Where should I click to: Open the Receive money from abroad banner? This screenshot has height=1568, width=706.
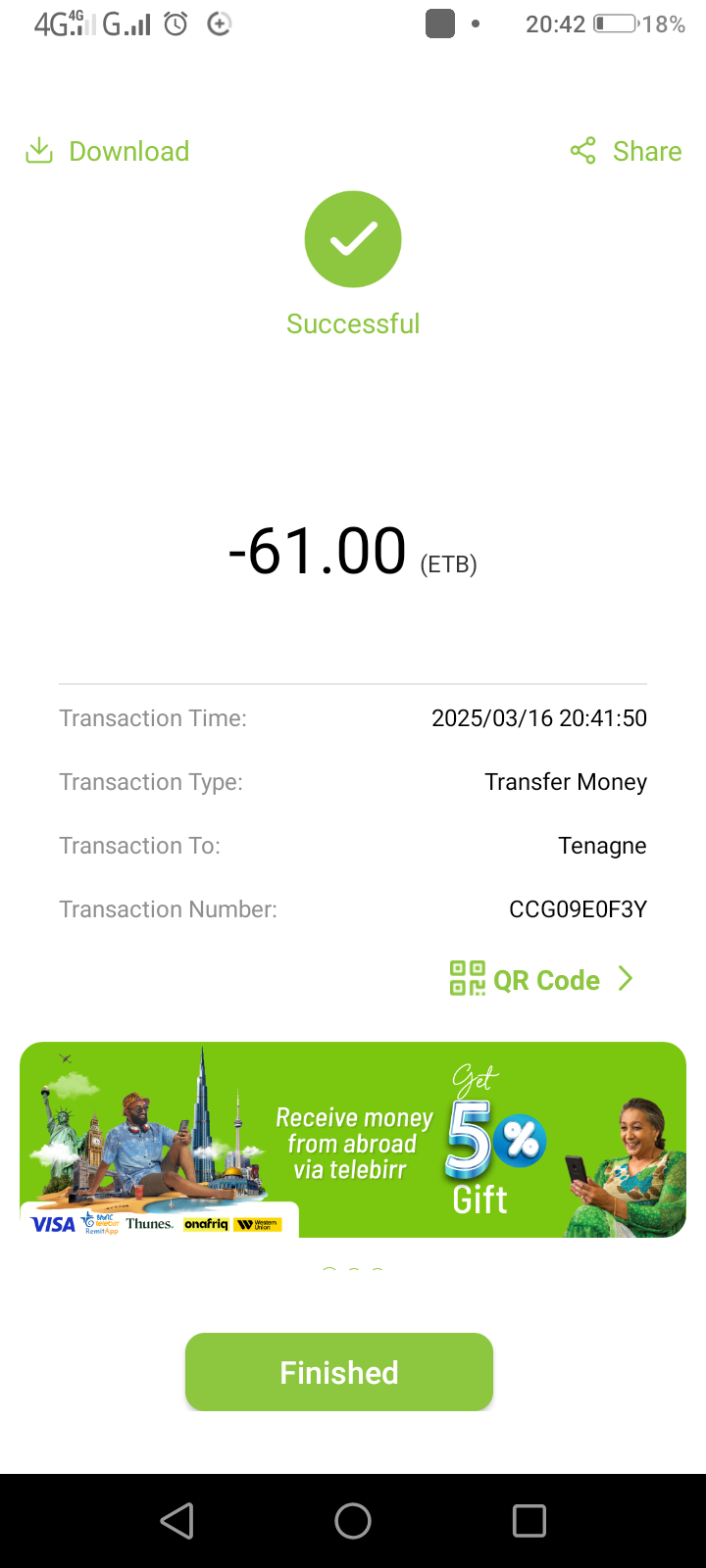point(353,1139)
